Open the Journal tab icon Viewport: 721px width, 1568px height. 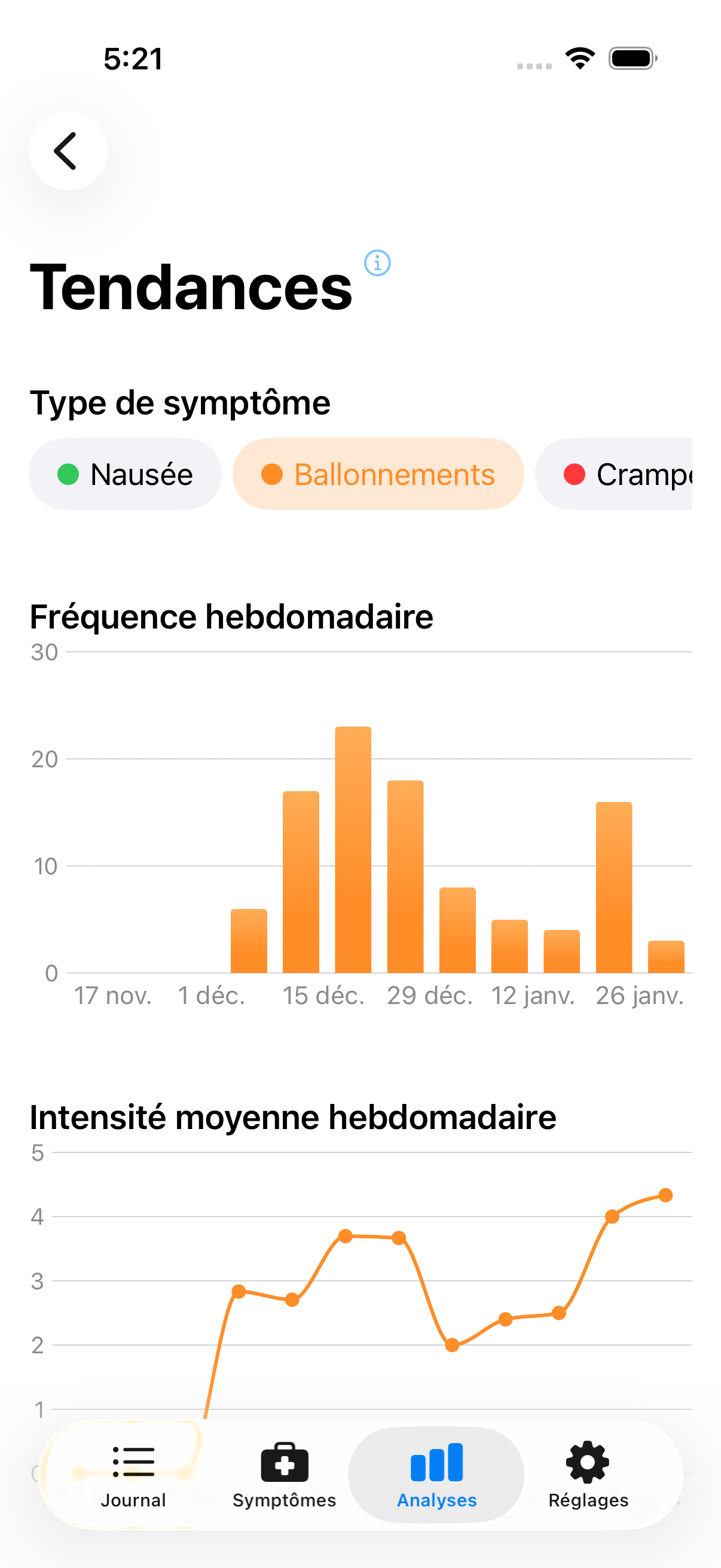[x=134, y=1462]
